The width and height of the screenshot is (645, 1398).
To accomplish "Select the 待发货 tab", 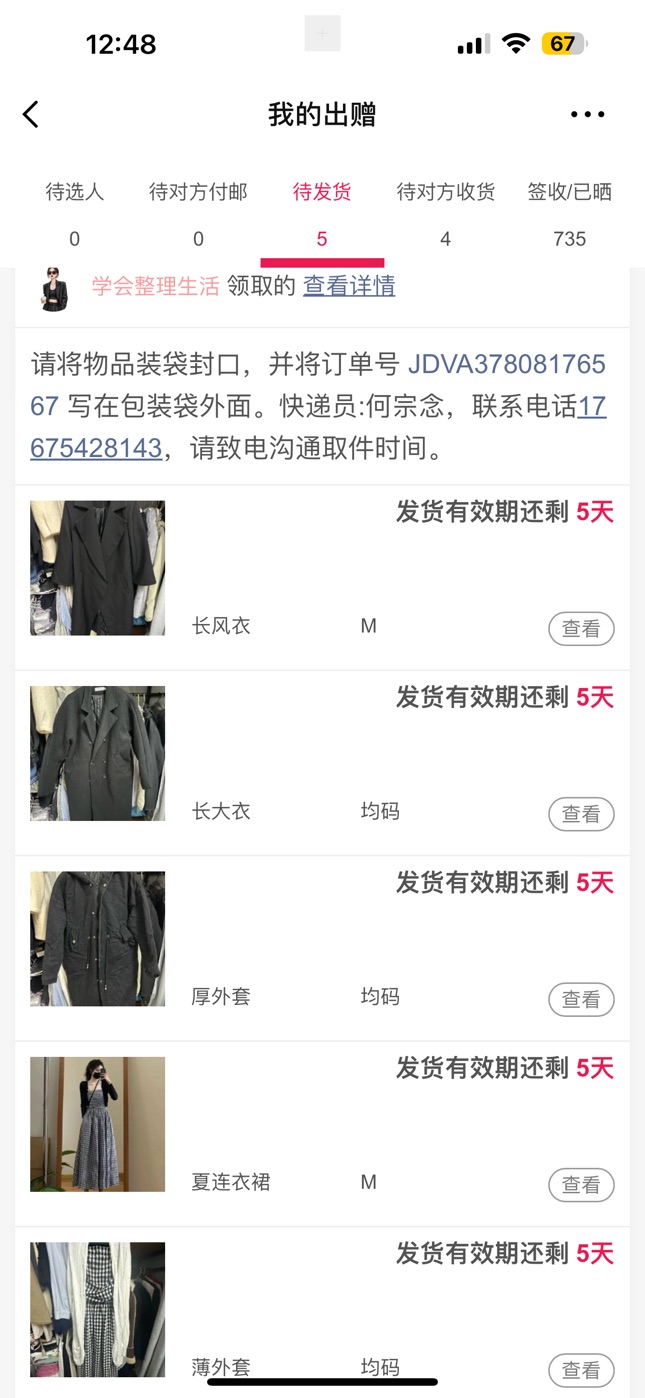I will [x=322, y=211].
